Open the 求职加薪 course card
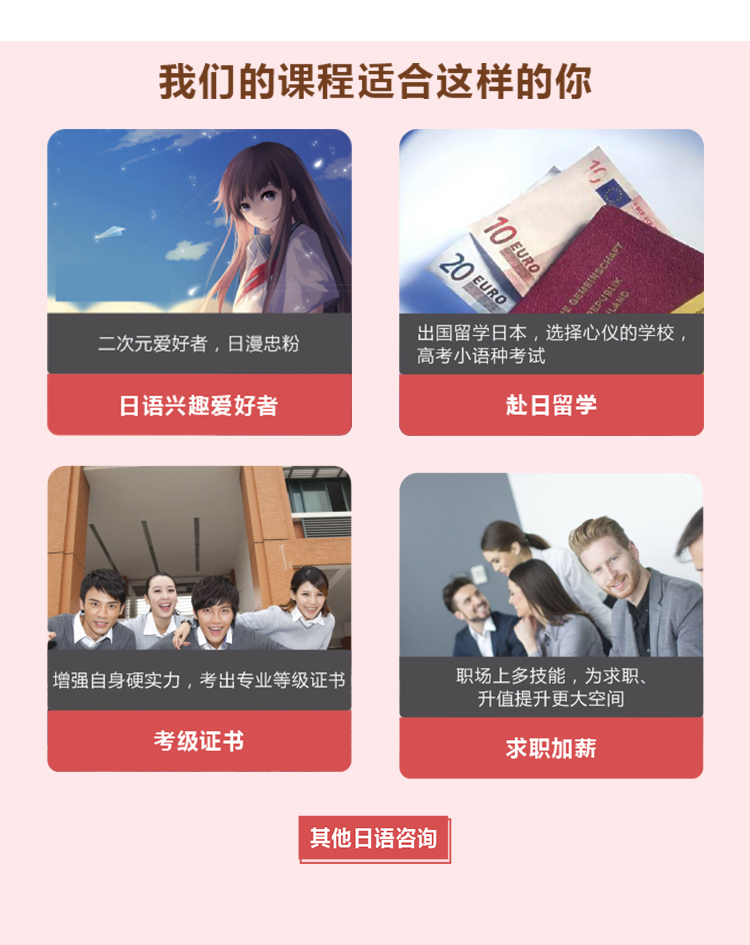Screen dimensions: 750x945 (x=551, y=747)
